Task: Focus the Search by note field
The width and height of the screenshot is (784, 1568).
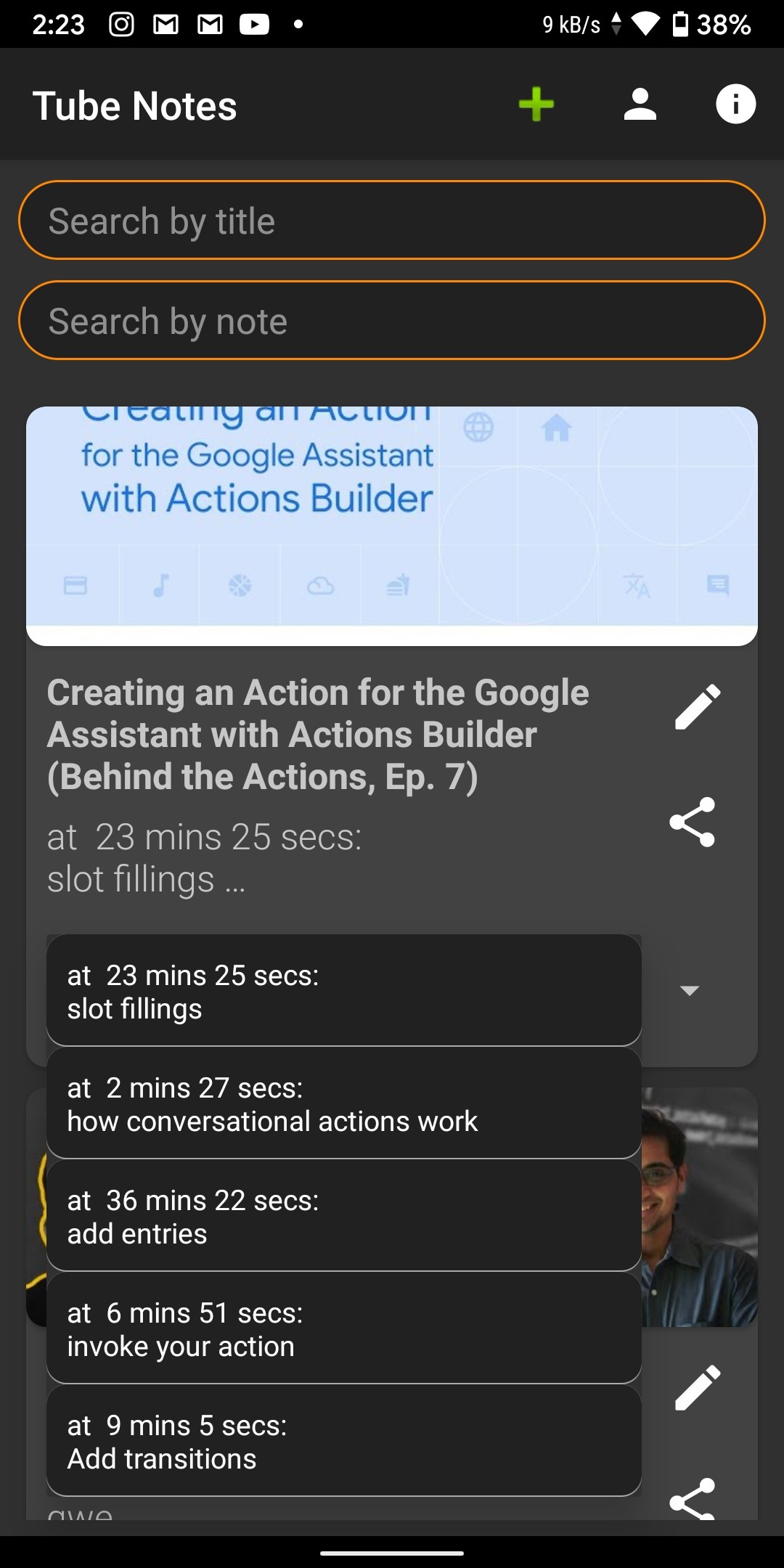Action: (392, 321)
